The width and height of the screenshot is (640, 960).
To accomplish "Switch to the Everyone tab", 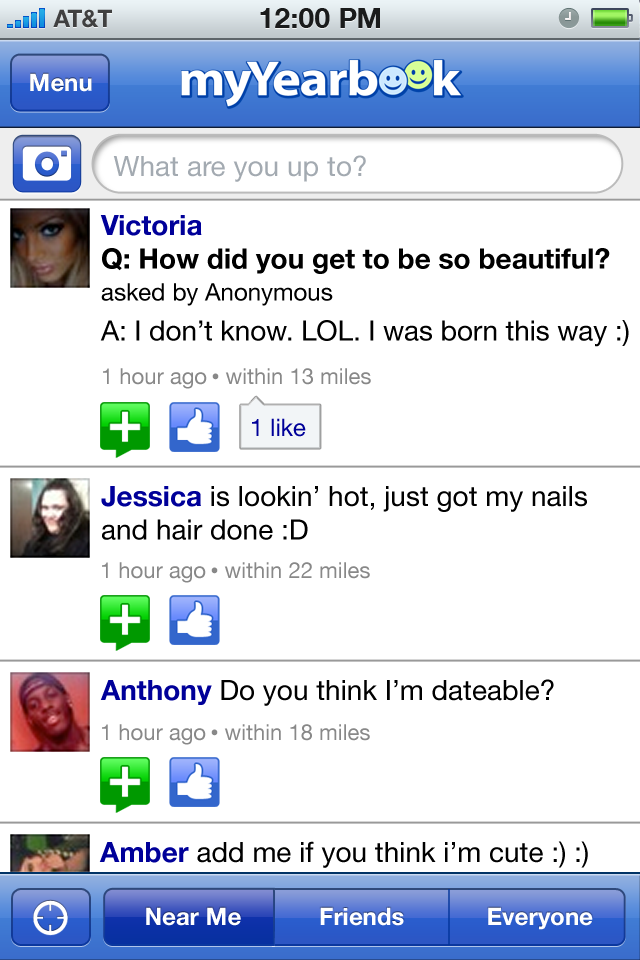I will tap(539, 918).
